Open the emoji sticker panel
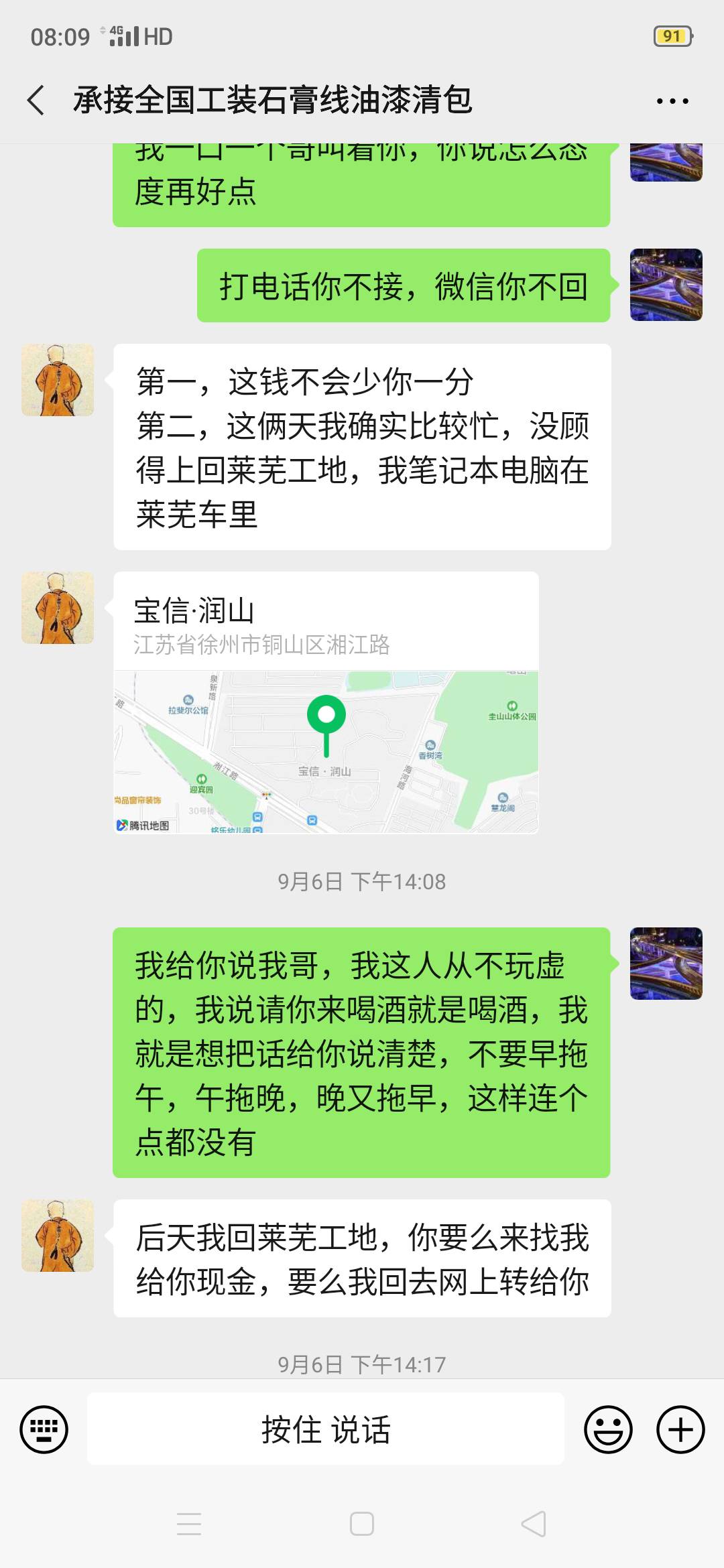 (x=608, y=1429)
